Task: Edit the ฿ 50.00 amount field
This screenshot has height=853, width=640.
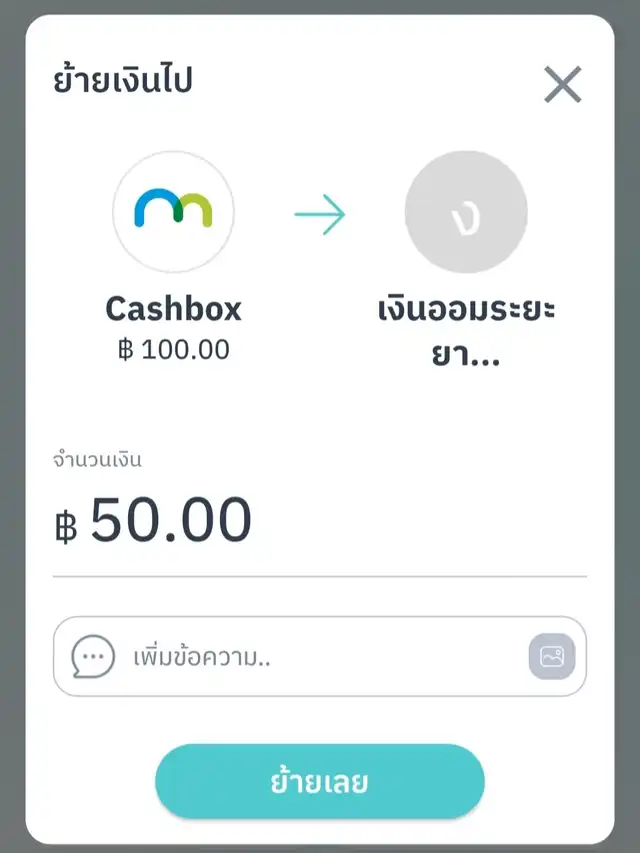Action: point(170,522)
